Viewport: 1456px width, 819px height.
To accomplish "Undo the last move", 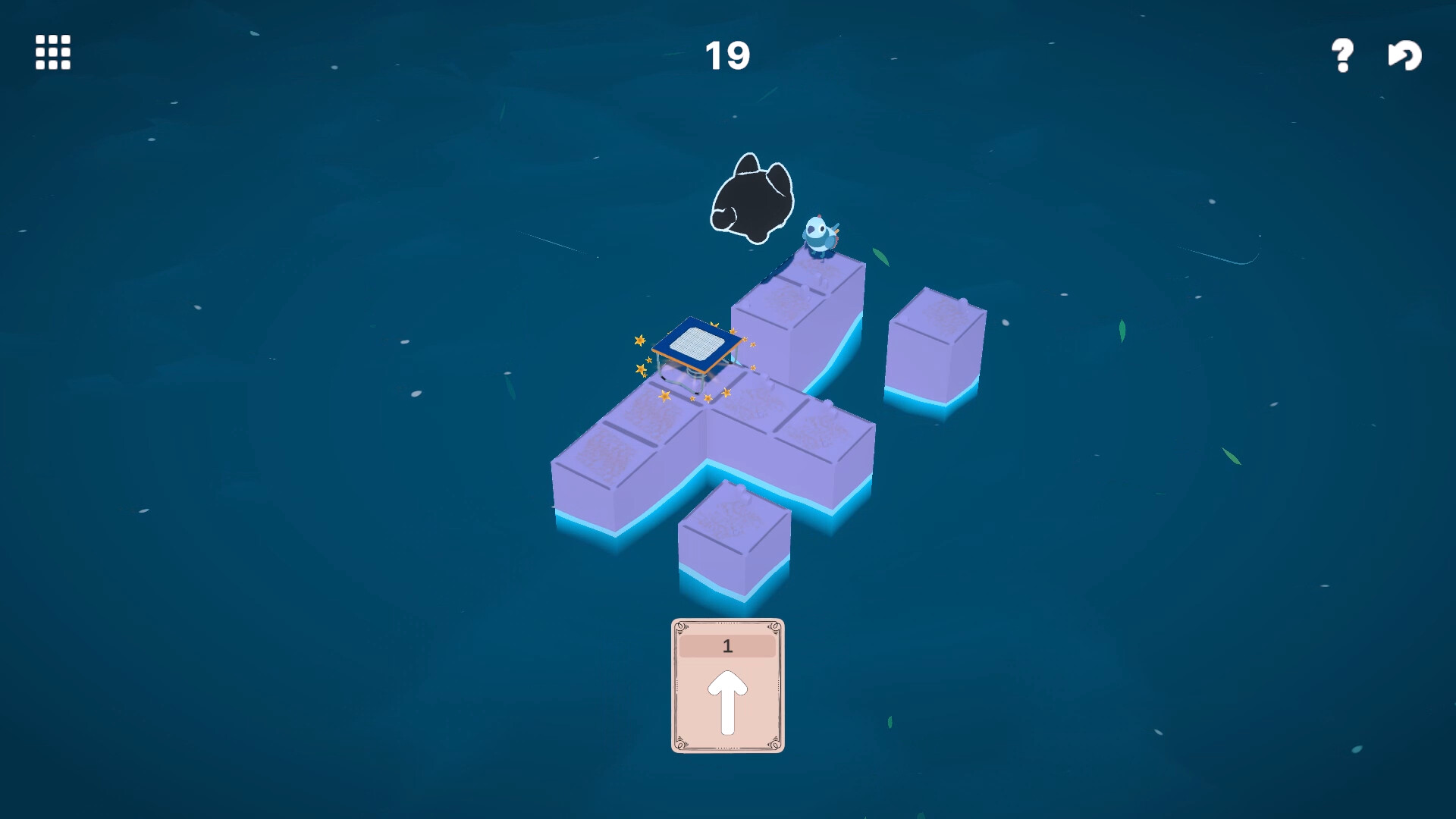I will point(1404,55).
